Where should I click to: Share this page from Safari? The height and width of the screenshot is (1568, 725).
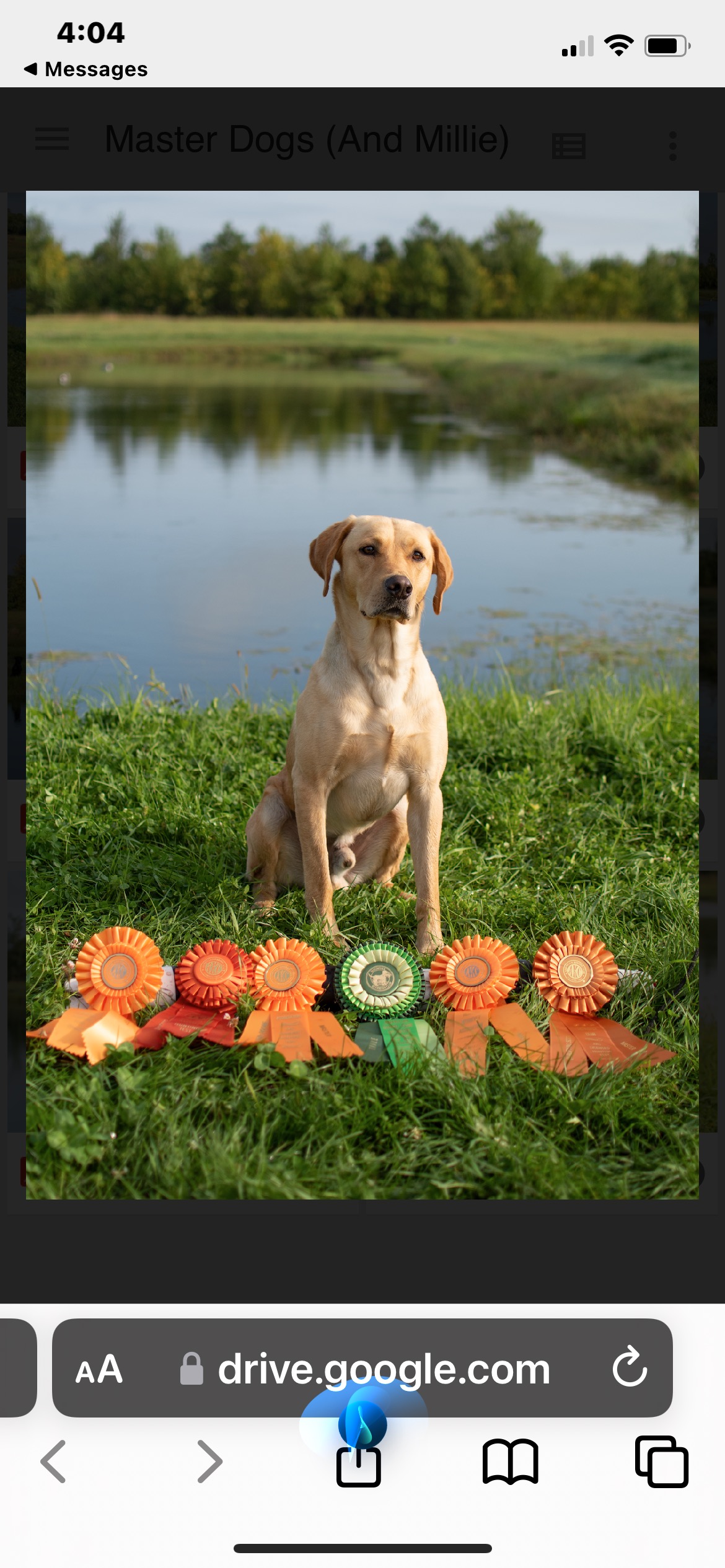(x=358, y=1464)
